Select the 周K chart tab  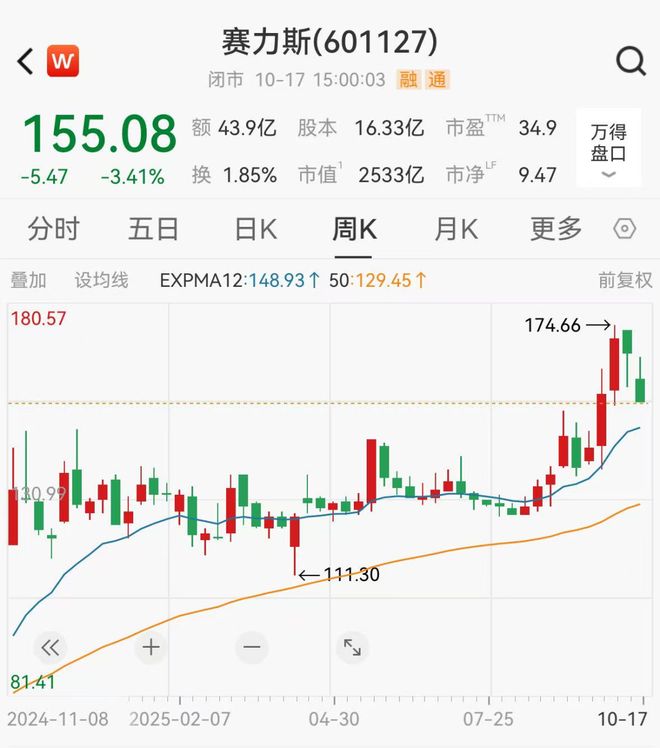pos(354,229)
